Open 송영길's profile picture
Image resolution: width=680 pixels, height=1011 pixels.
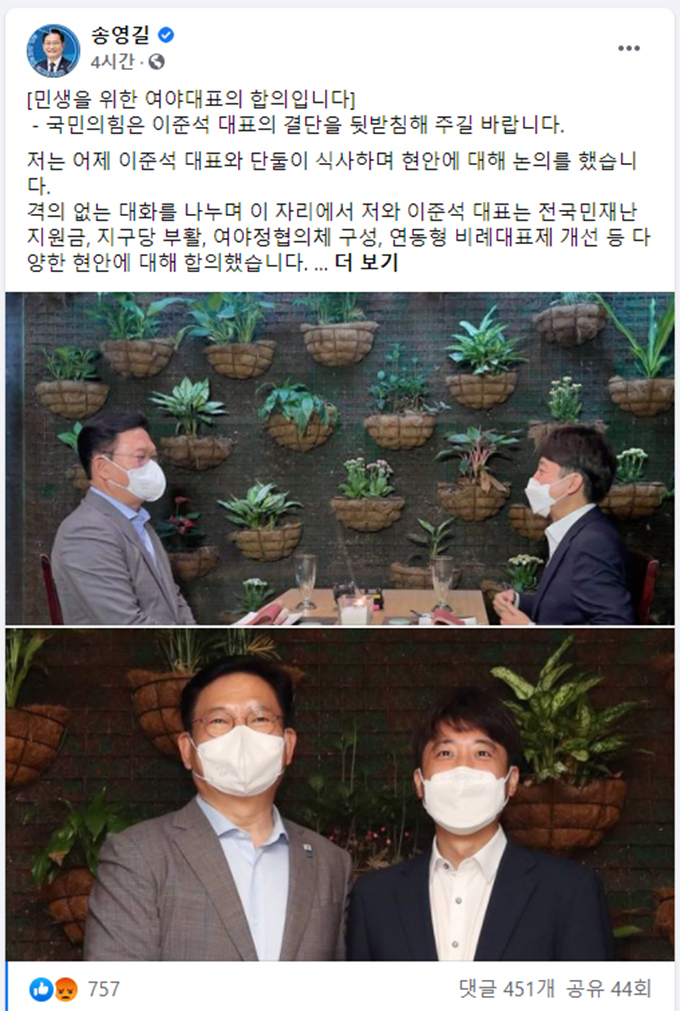tap(53, 50)
